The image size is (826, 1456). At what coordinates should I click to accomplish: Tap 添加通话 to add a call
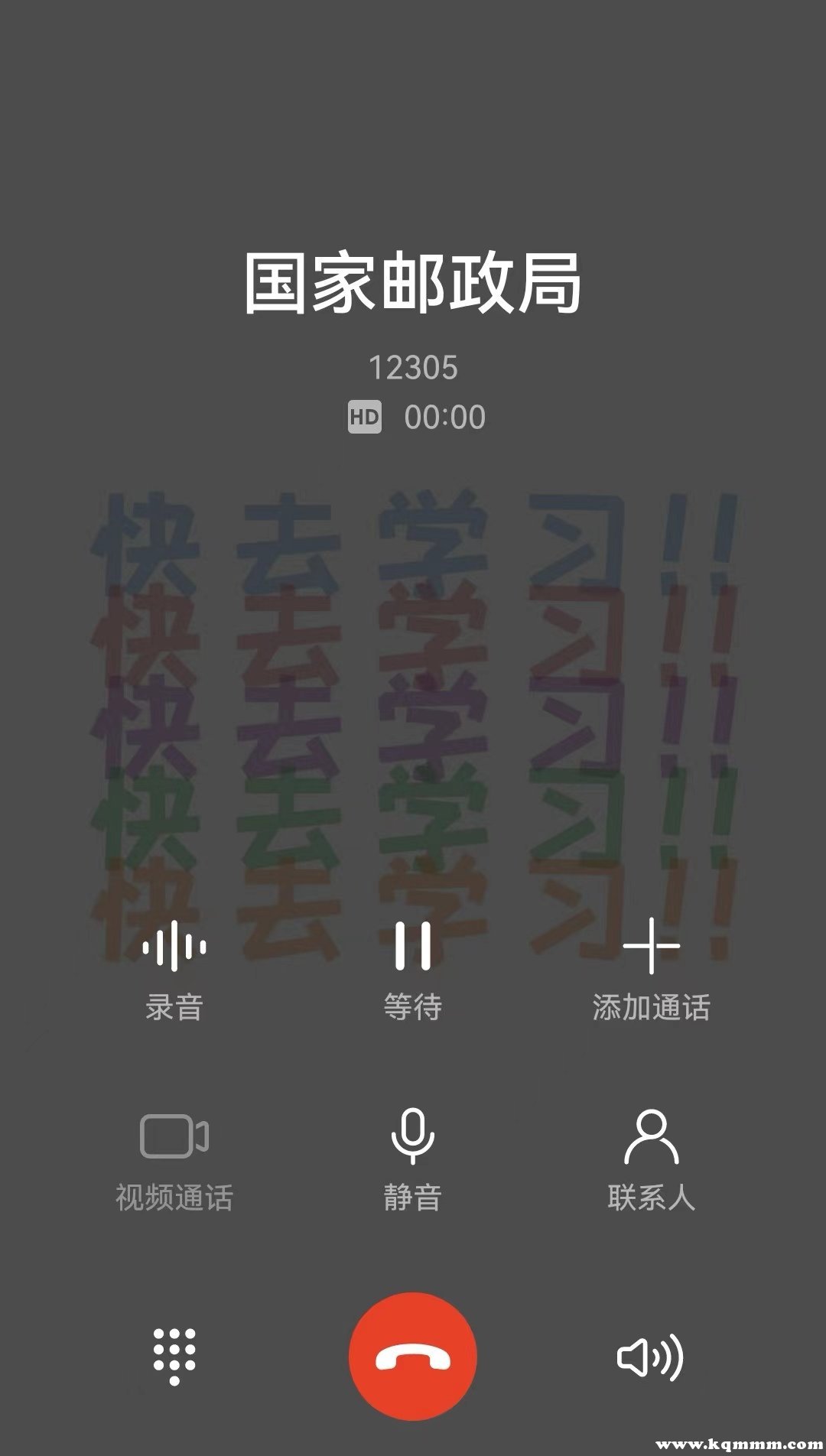click(651, 970)
